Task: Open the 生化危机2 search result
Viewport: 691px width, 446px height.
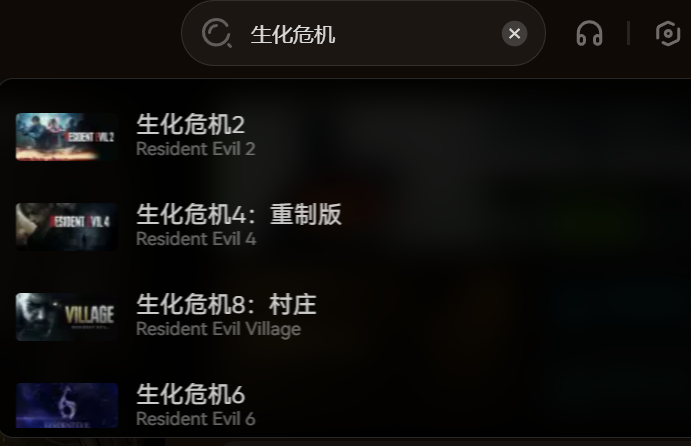Action: (190, 136)
